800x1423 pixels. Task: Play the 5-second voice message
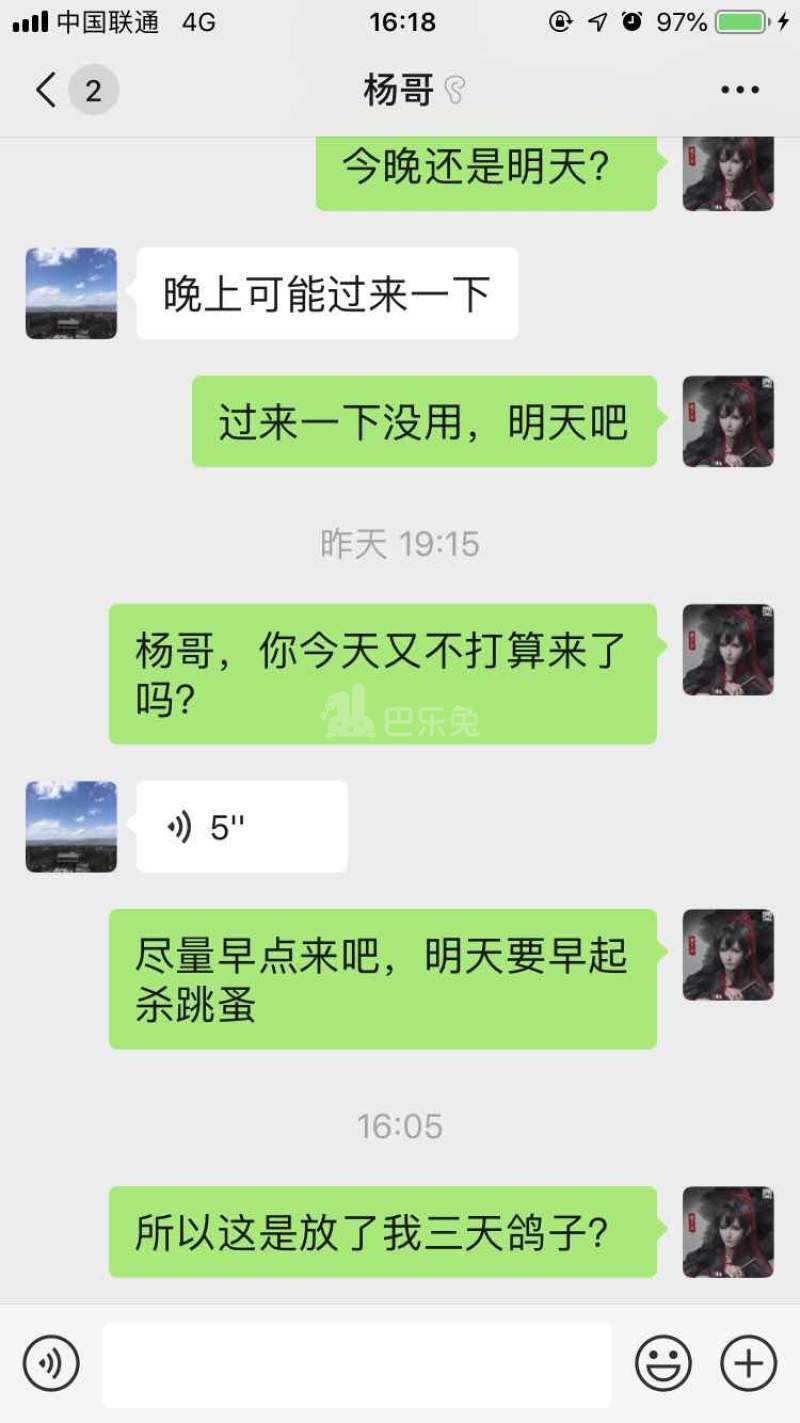241,827
